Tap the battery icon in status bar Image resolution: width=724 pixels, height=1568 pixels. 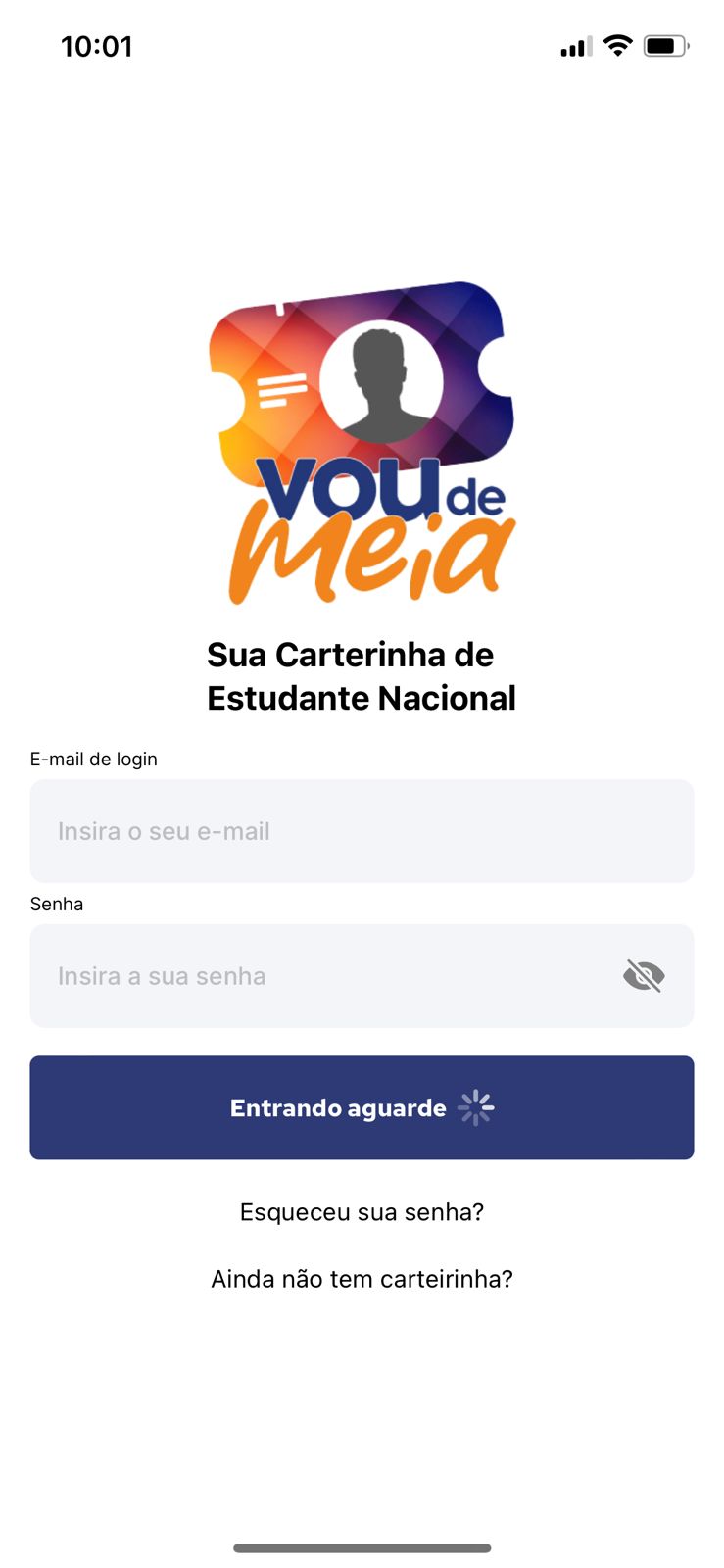tap(664, 45)
